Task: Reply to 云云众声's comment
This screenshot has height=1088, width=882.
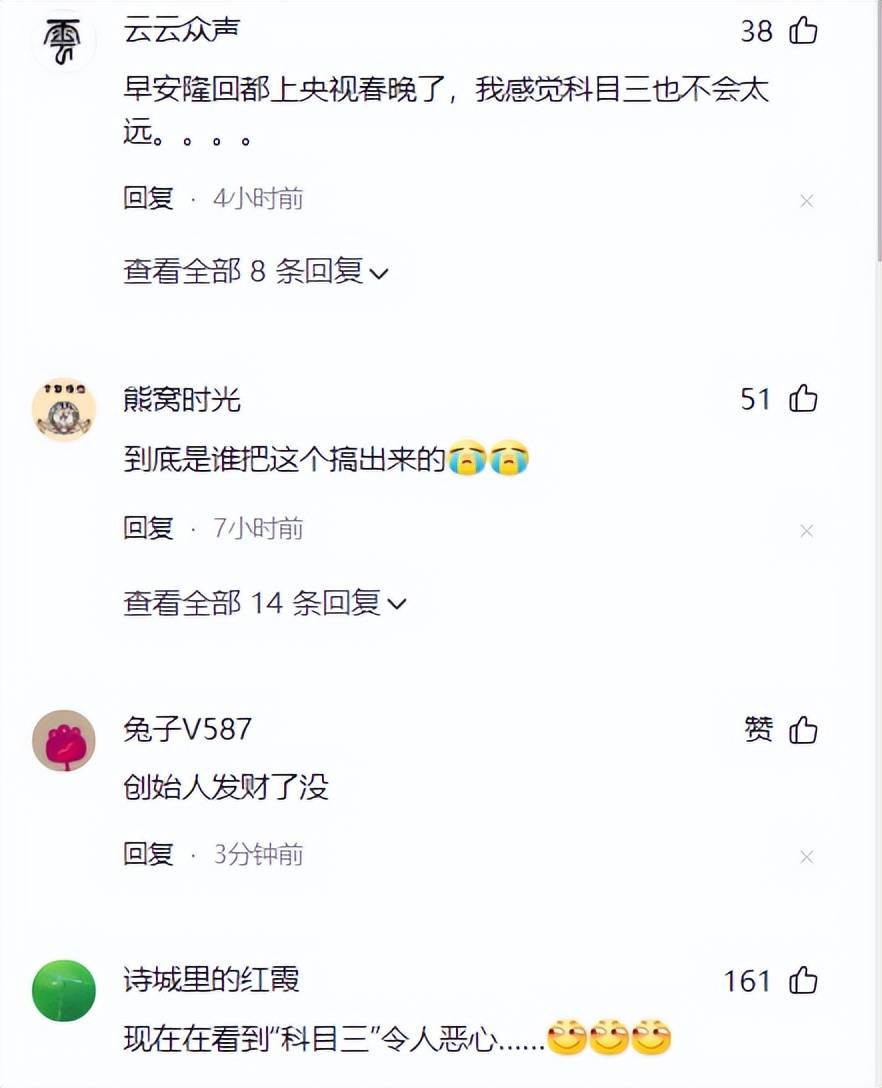Action: [x=148, y=198]
